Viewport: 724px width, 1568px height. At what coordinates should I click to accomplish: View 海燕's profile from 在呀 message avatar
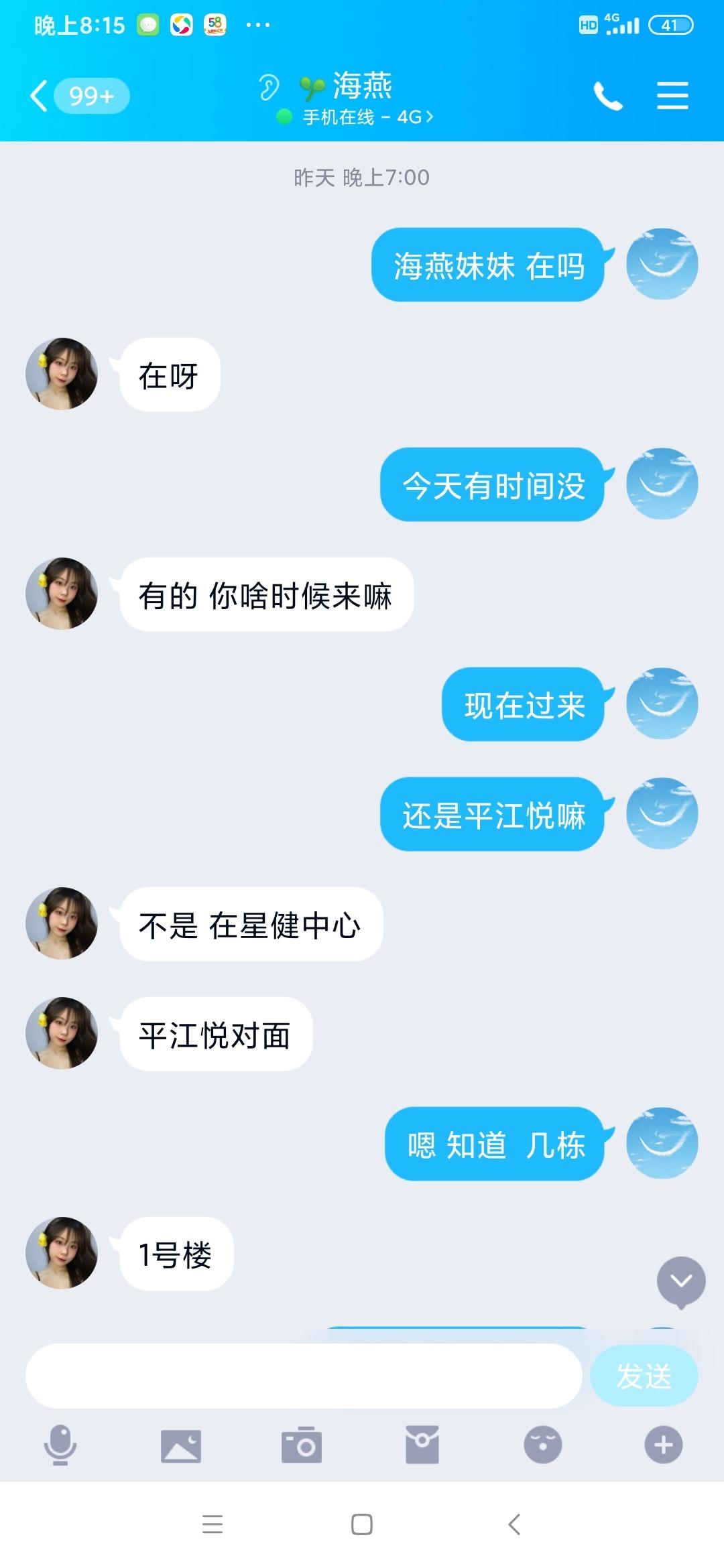point(62,374)
